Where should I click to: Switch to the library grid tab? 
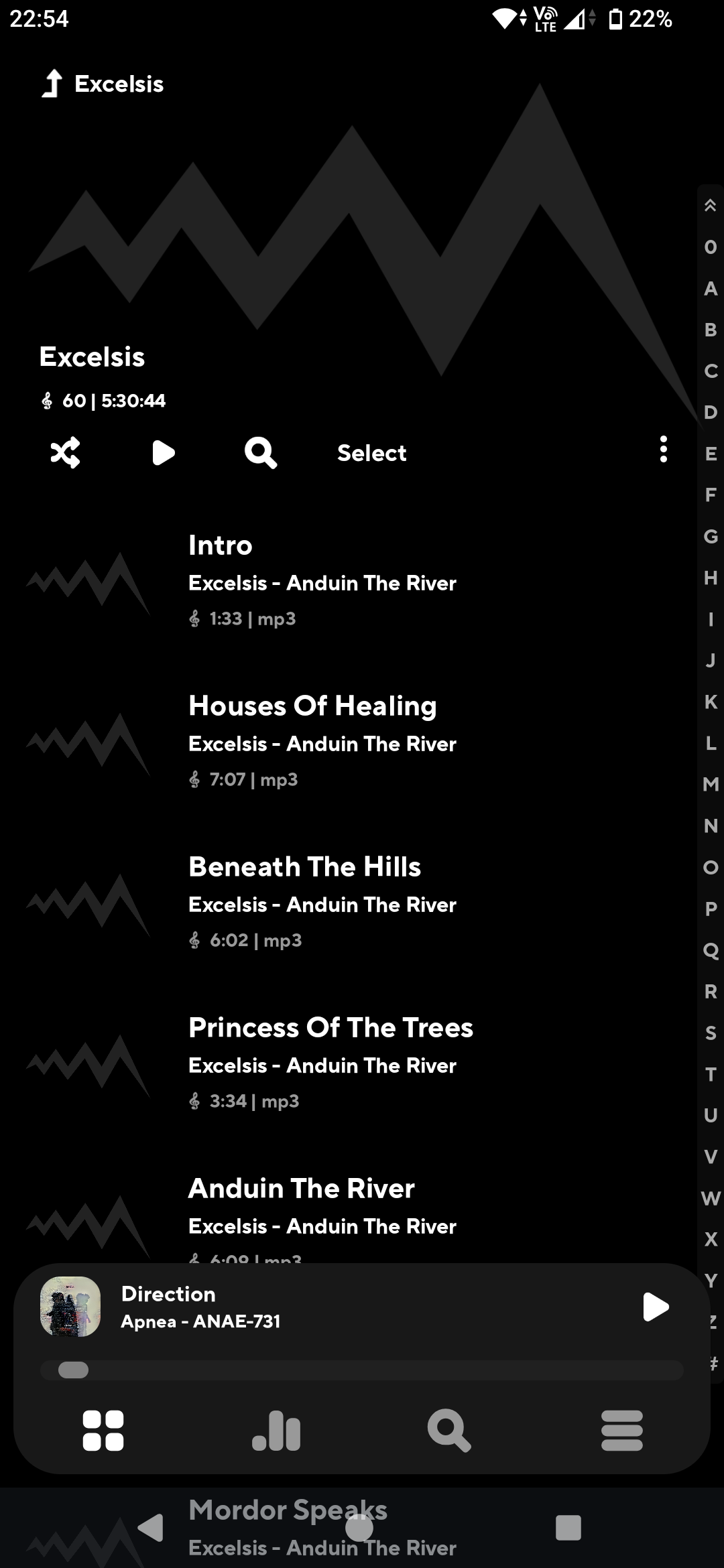click(103, 1431)
